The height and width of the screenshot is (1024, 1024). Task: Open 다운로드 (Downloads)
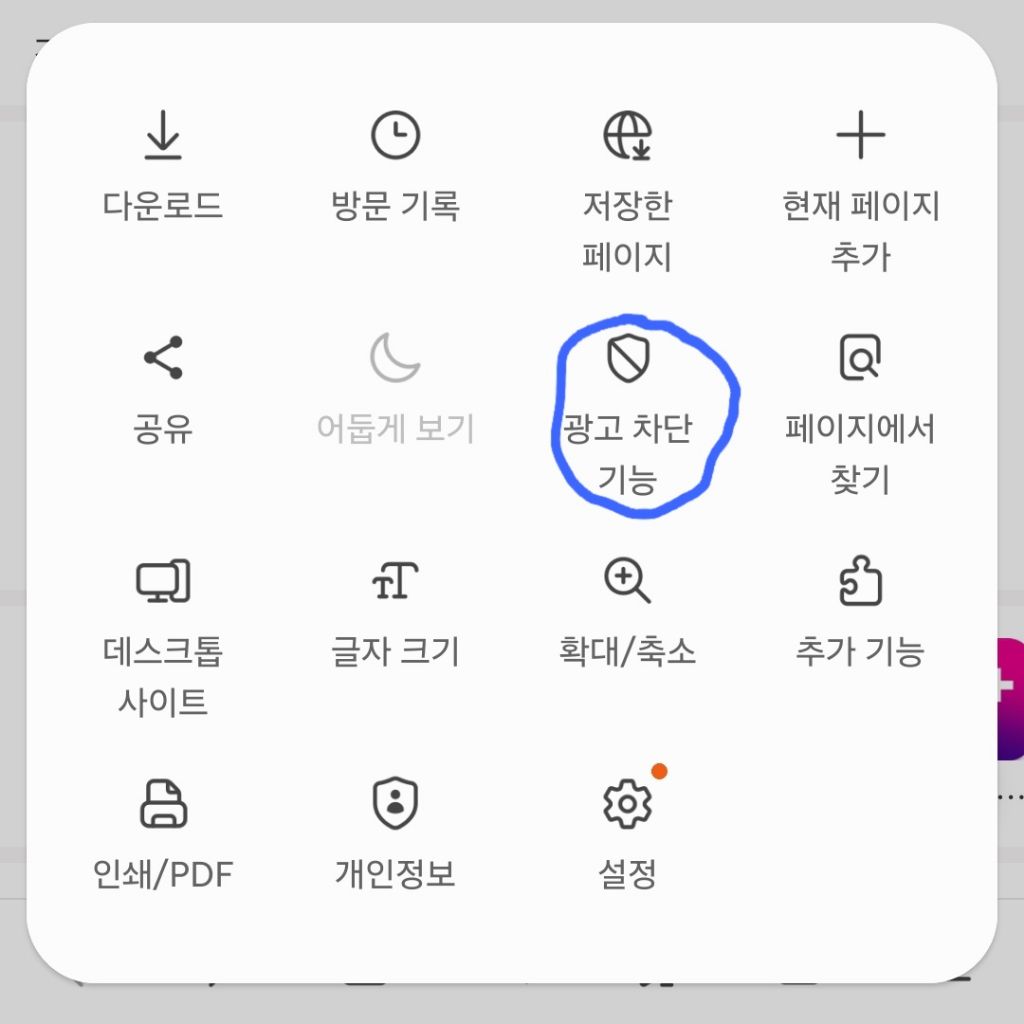163,137
